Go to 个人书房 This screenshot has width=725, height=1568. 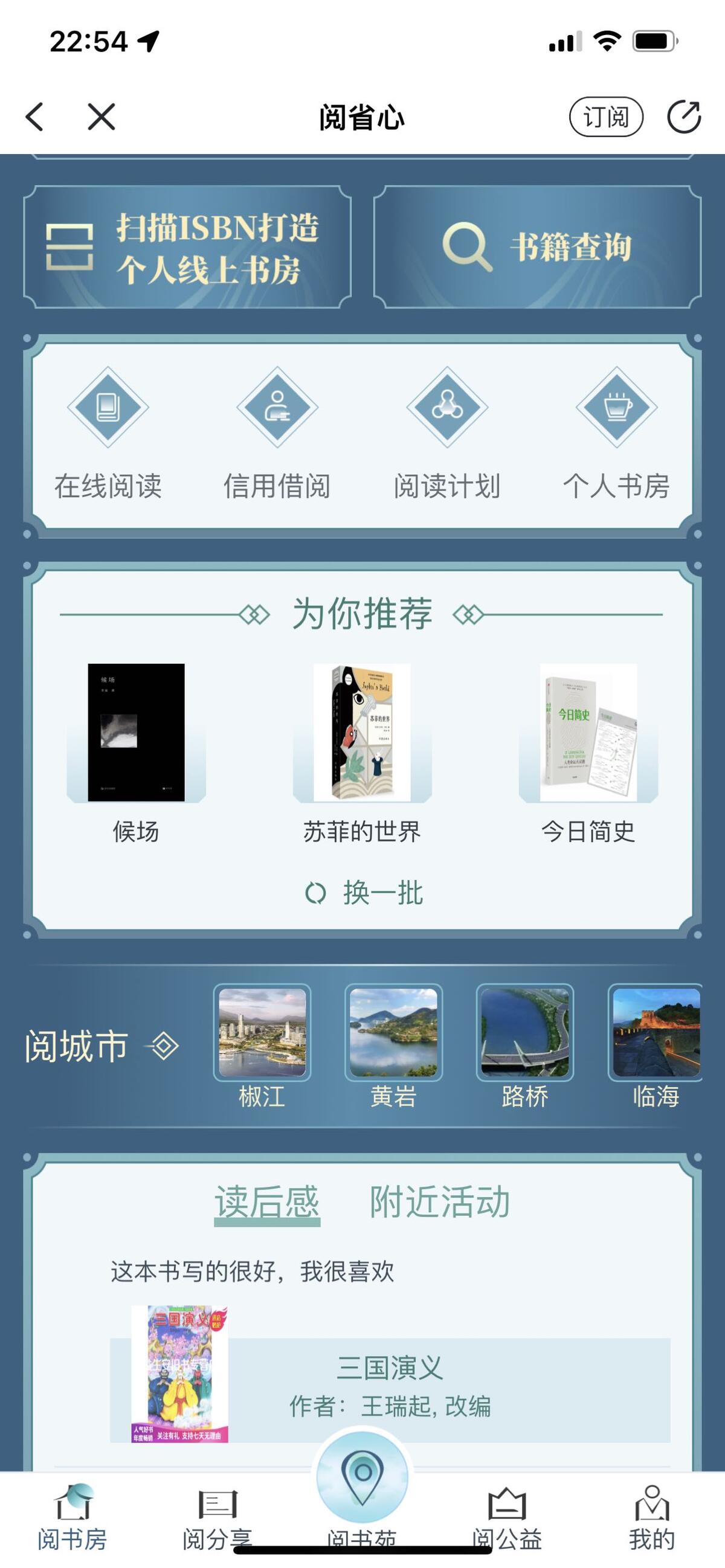(x=616, y=434)
